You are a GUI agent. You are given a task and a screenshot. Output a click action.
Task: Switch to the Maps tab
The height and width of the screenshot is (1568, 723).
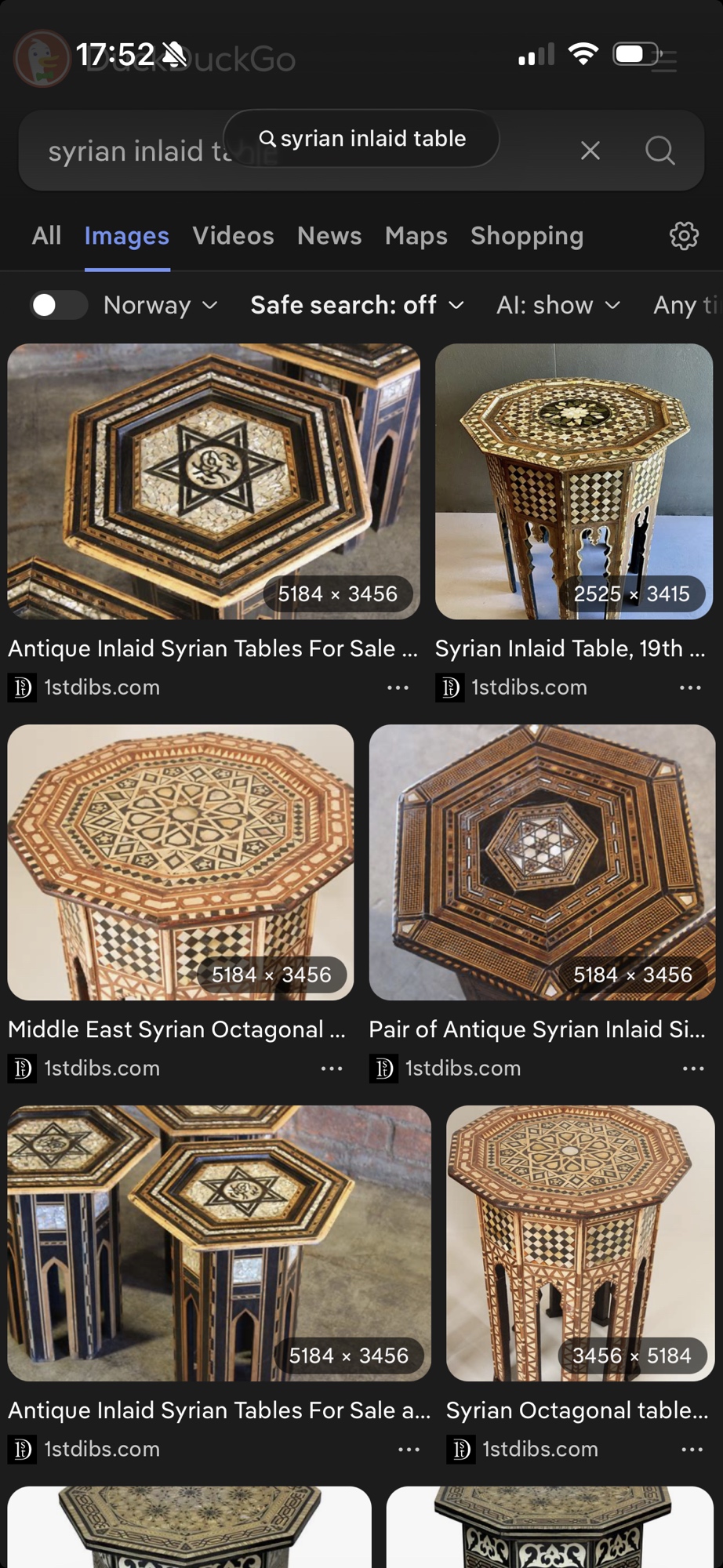pos(416,236)
